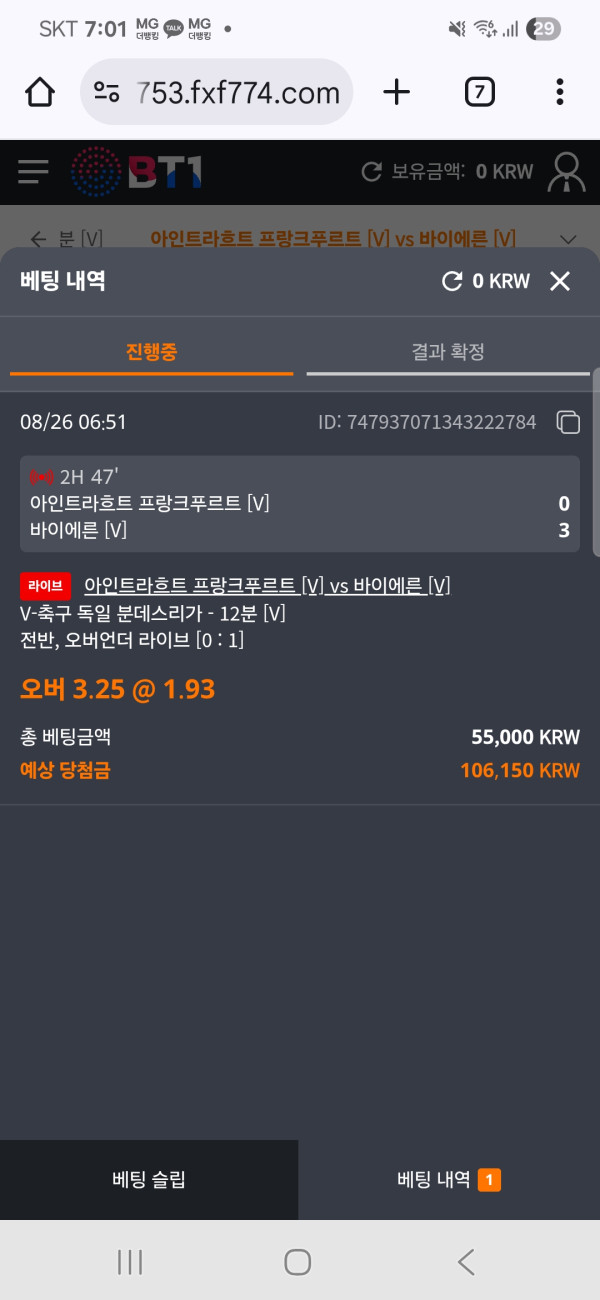Switch to the 베팅 슬립 tab
This screenshot has width=600, height=1300.
149,1180
